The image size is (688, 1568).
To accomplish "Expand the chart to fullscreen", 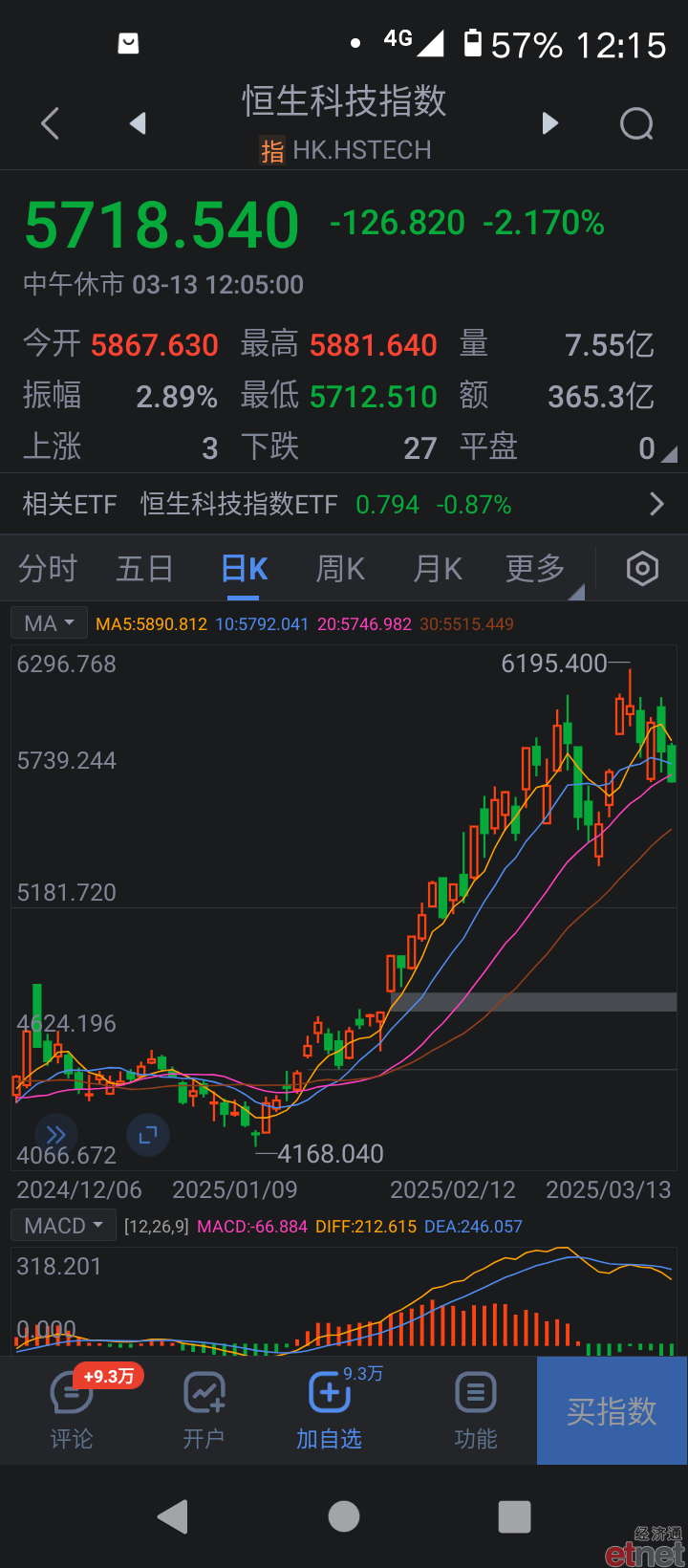I will click(x=147, y=1135).
